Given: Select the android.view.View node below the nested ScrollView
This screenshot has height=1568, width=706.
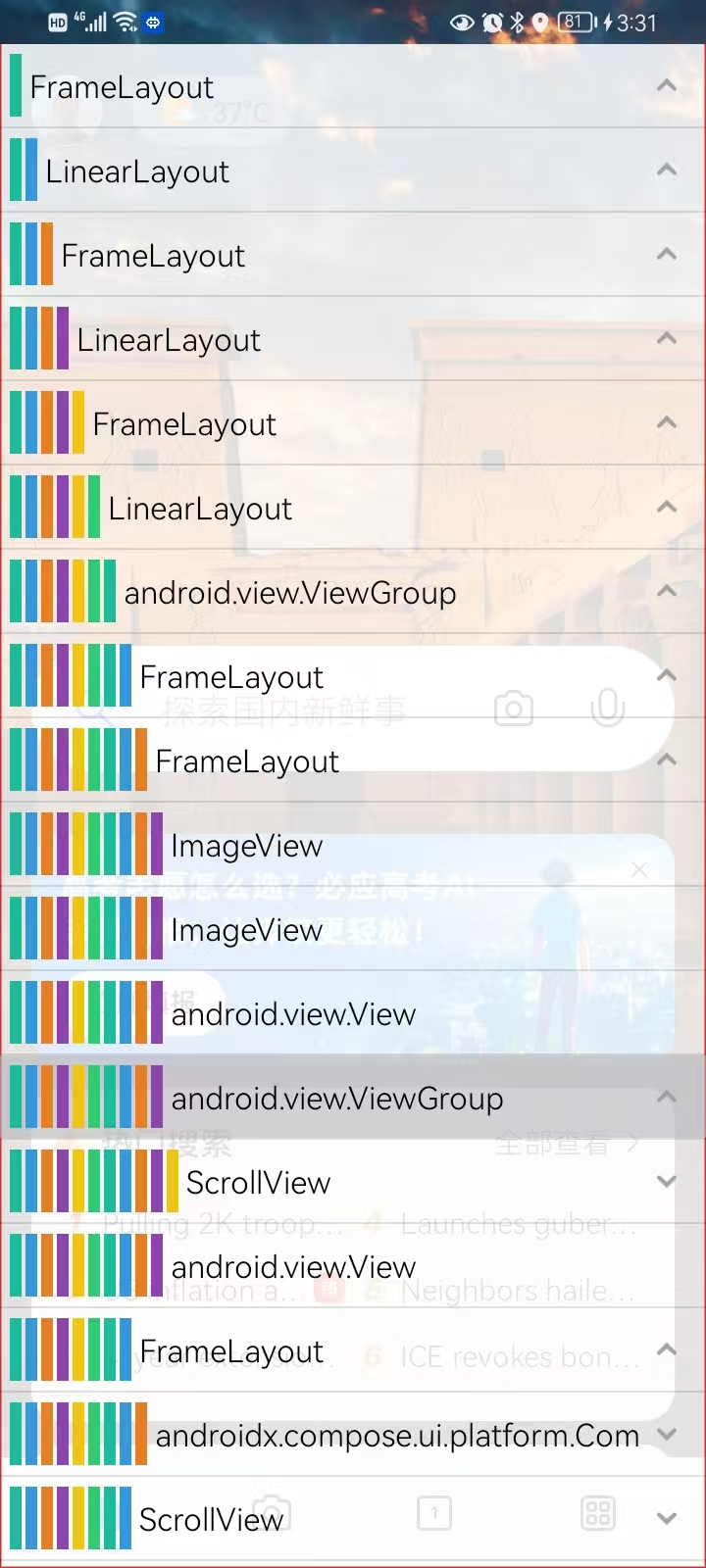Looking at the screenshot, I should tap(293, 1267).
